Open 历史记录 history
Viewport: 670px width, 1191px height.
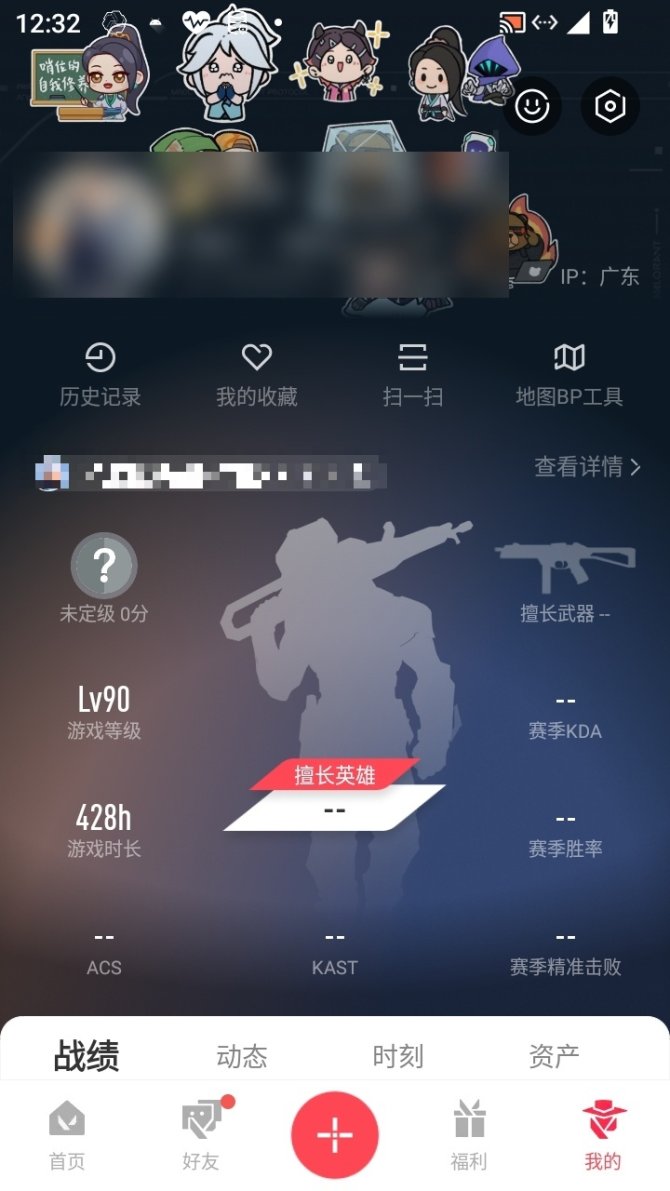click(100, 375)
